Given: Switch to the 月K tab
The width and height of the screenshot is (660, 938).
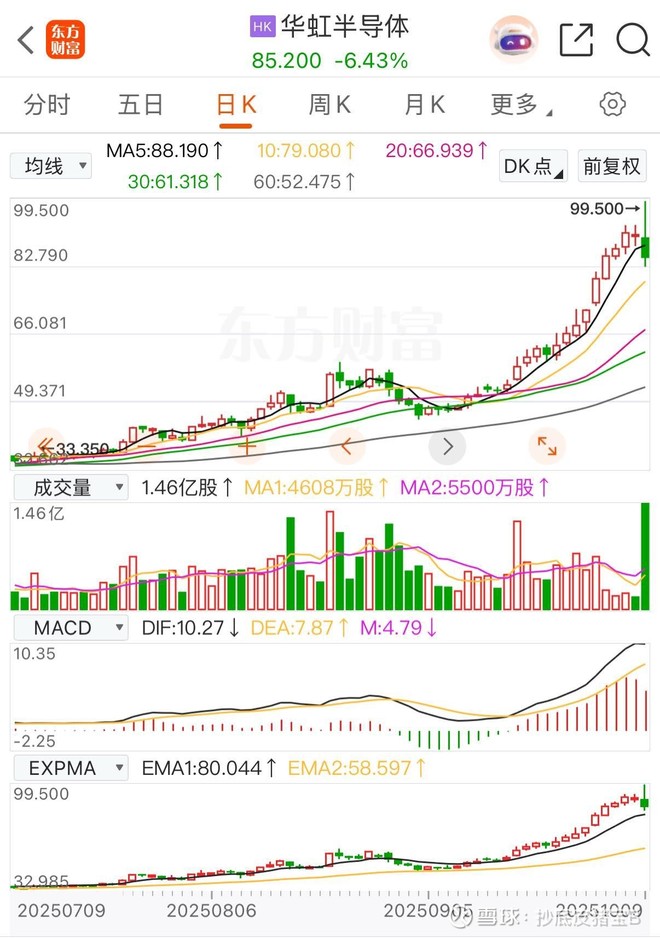Looking at the screenshot, I should pyautogui.click(x=424, y=105).
